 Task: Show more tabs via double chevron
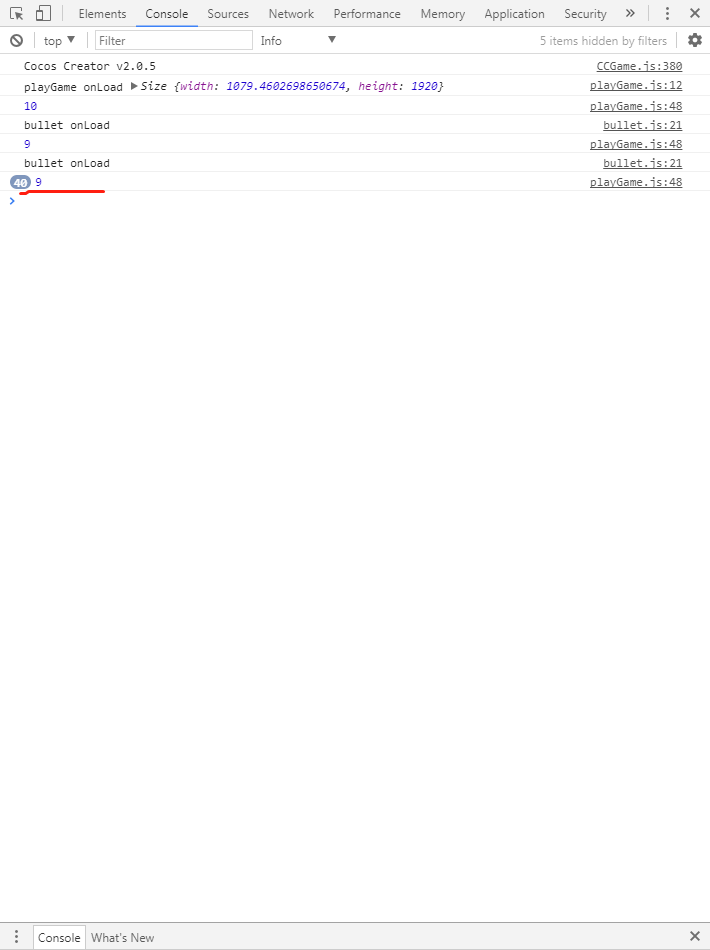click(630, 14)
